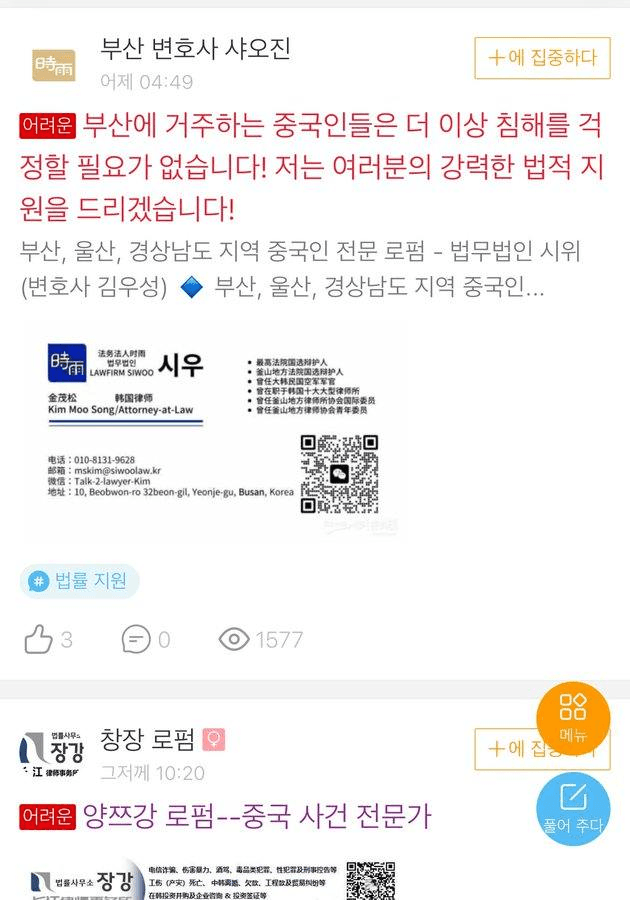
Task: Open the profile avatar of 부산 변호사 샤오진
Action: 53,65
